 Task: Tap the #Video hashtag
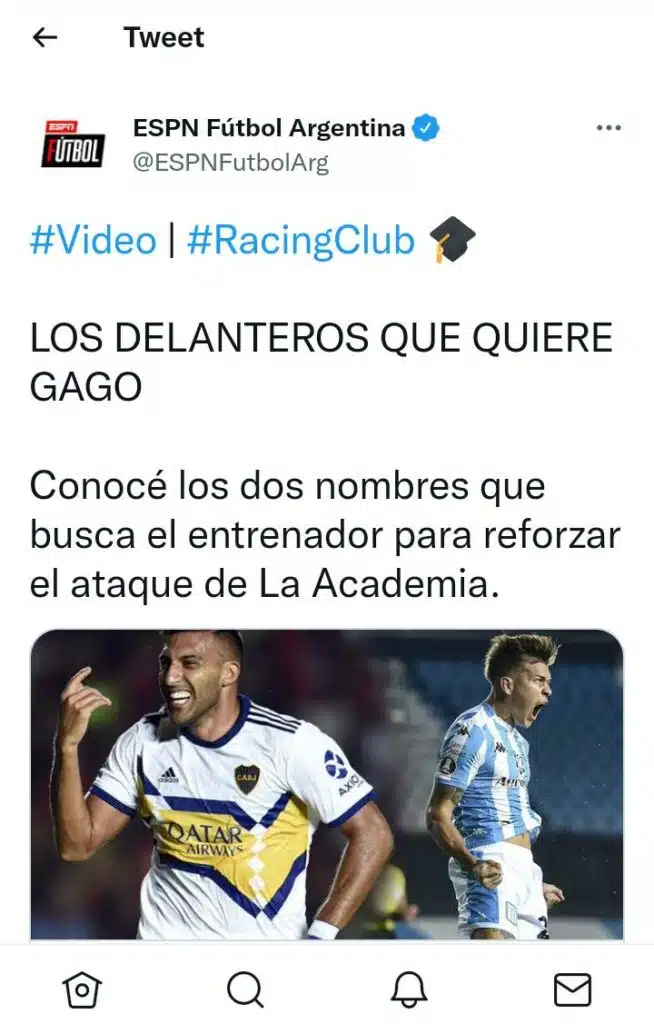(x=93, y=241)
